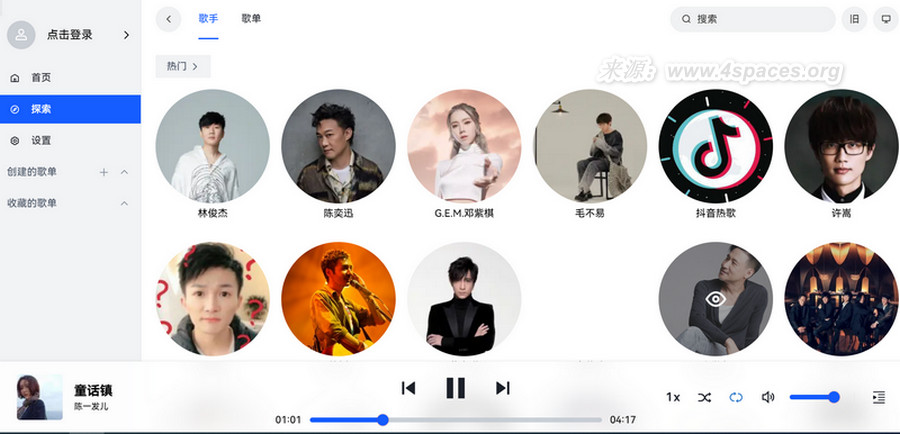
Task: Open 抖音热歌
Action: coord(715,146)
